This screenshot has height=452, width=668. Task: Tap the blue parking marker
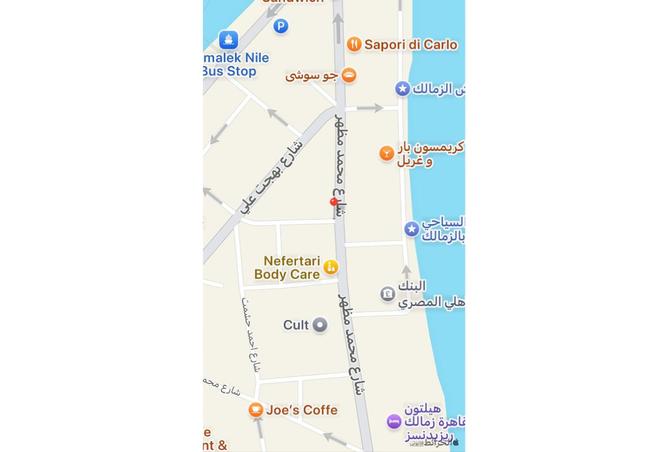click(281, 26)
